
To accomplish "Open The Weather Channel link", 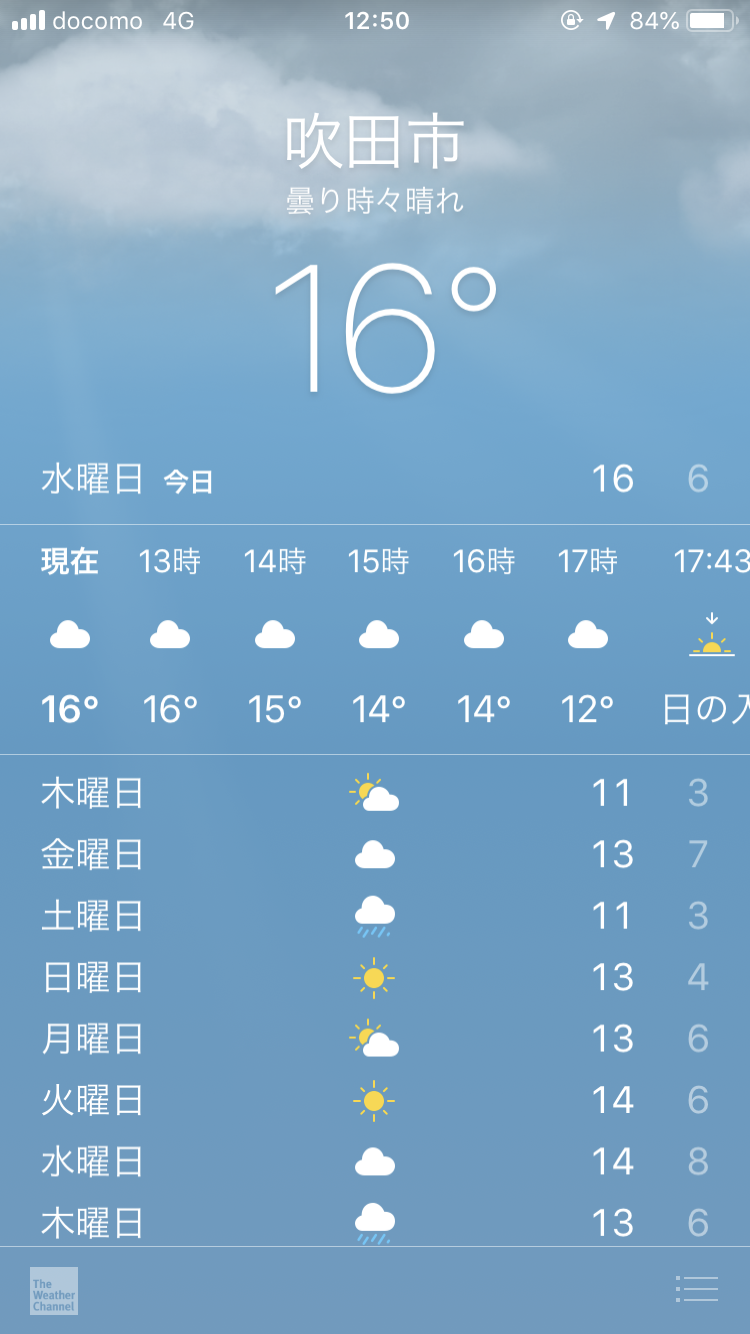I will point(54,1290).
